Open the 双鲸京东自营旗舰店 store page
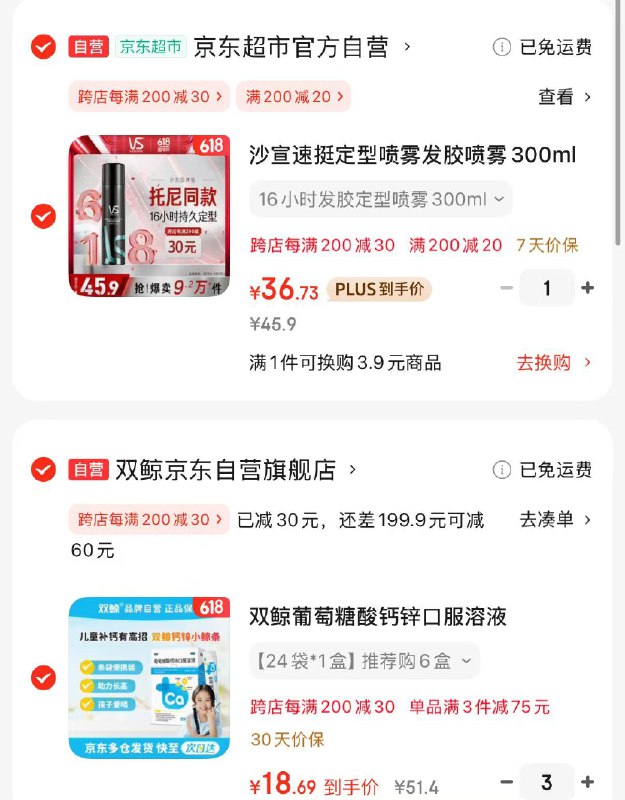Viewport: 625px width, 800px height. [236, 469]
